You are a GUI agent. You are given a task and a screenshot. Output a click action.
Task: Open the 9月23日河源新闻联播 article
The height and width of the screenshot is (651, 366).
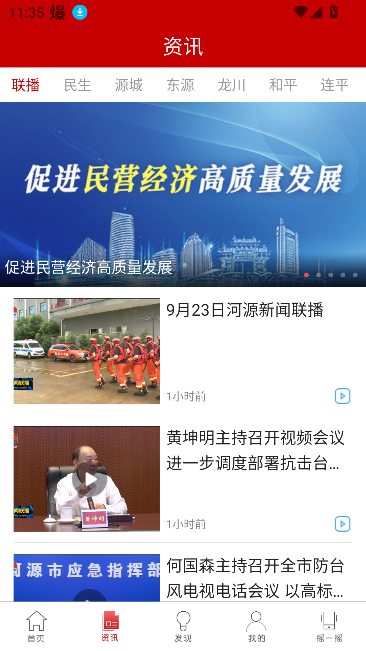pyautogui.click(x=183, y=351)
